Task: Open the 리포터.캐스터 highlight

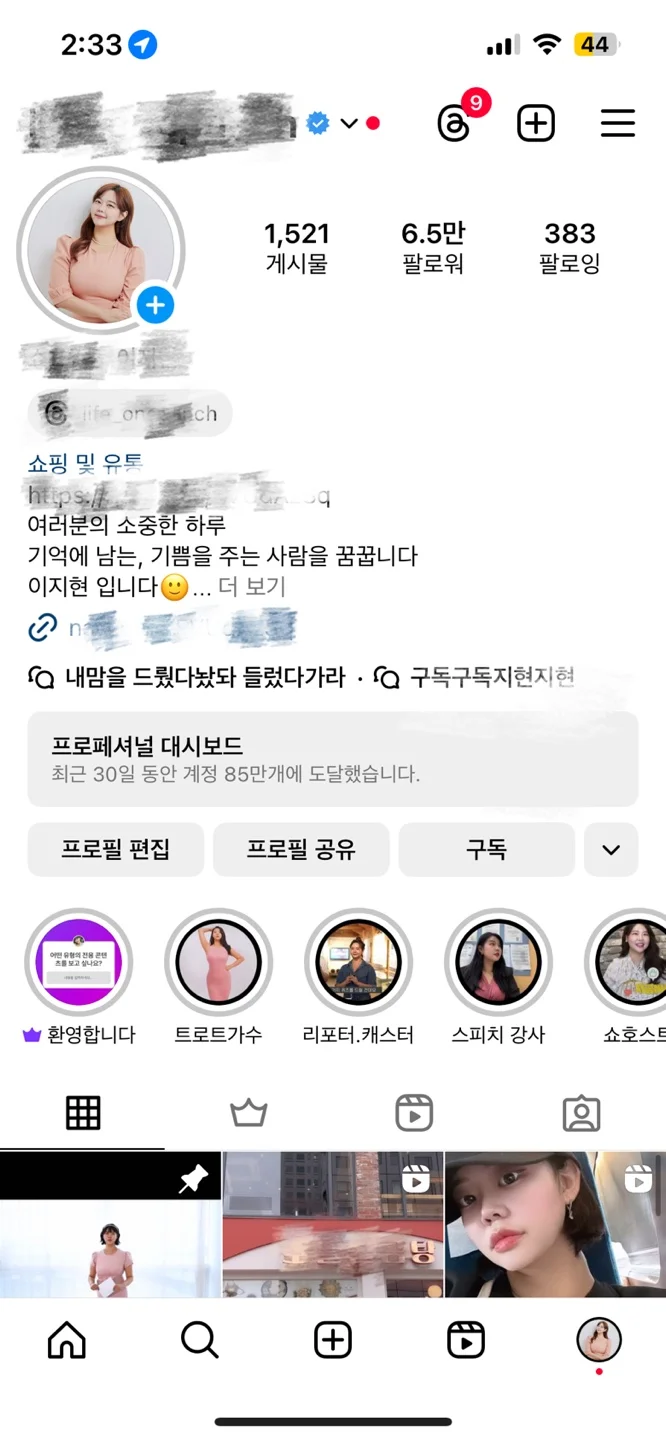Action: pos(358,963)
